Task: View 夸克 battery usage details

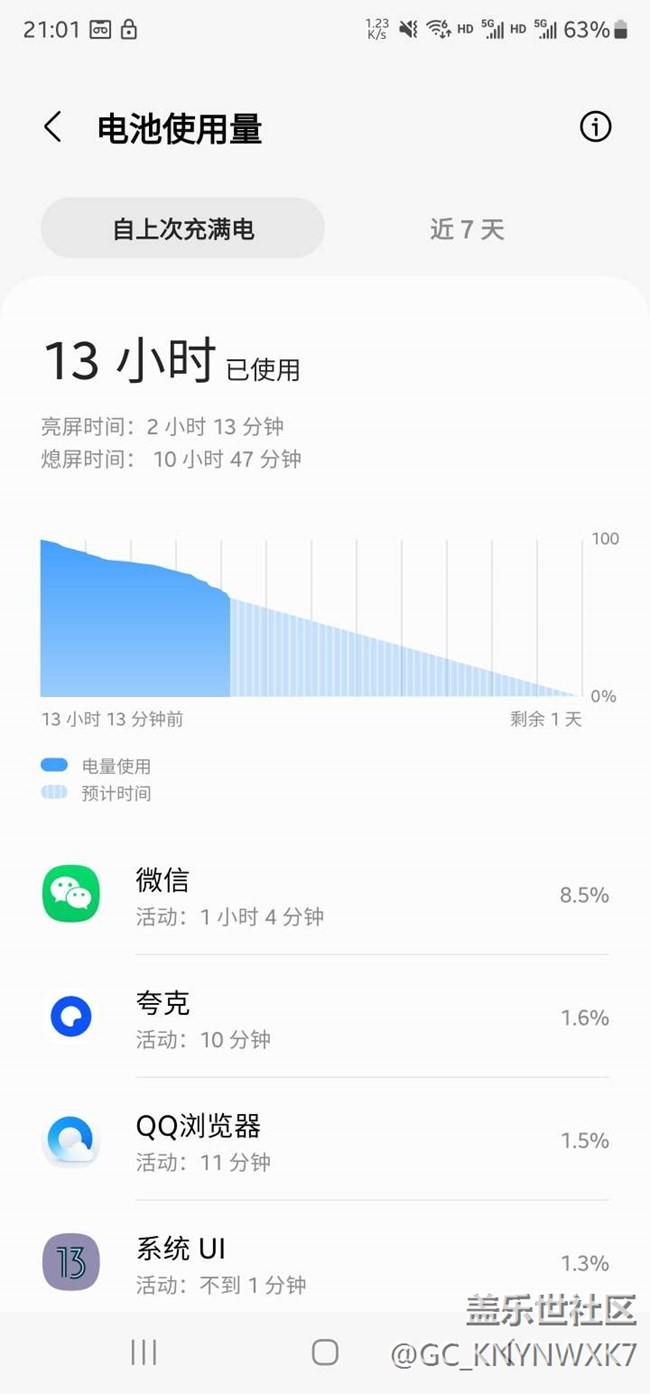Action: 325,1017
